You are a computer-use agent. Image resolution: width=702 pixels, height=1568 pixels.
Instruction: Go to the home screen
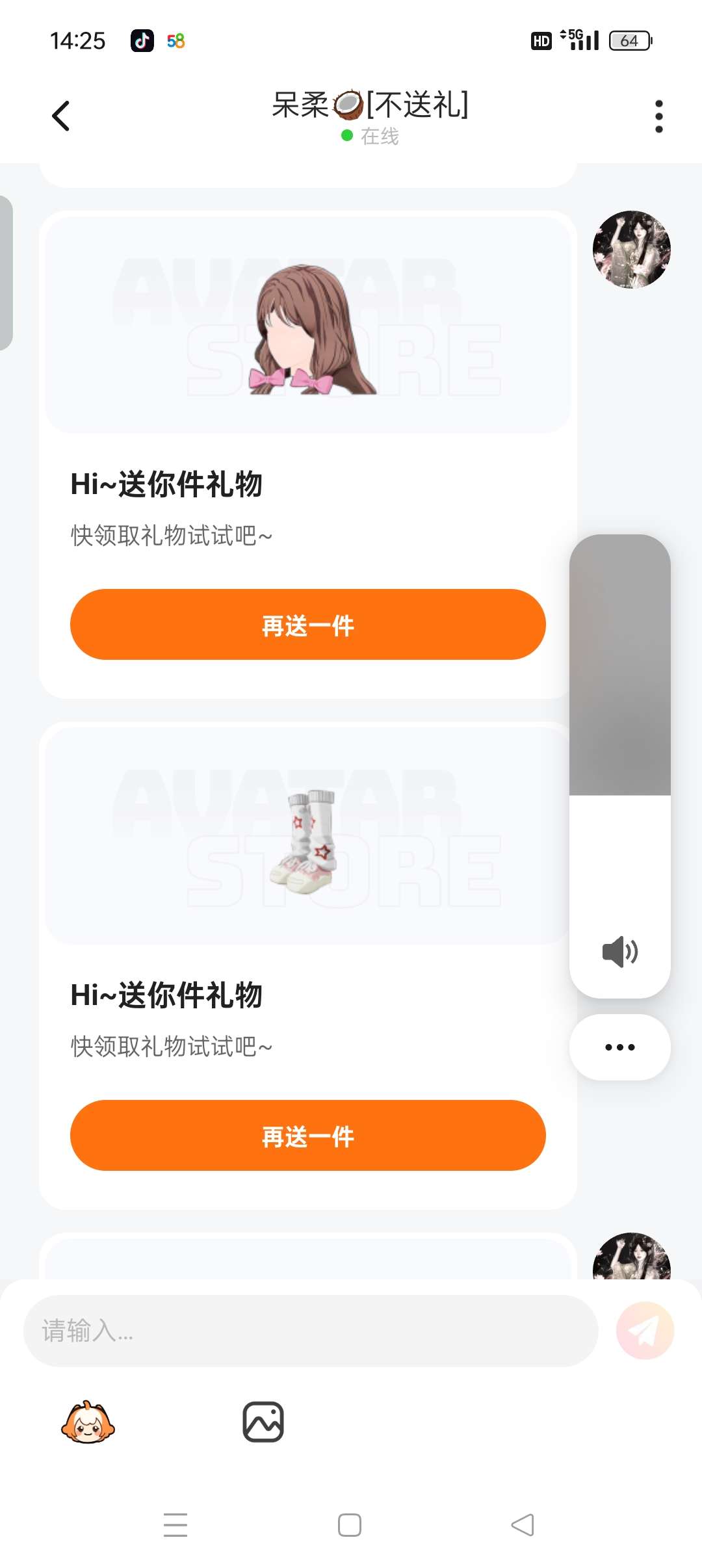[x=350, y=1525]
